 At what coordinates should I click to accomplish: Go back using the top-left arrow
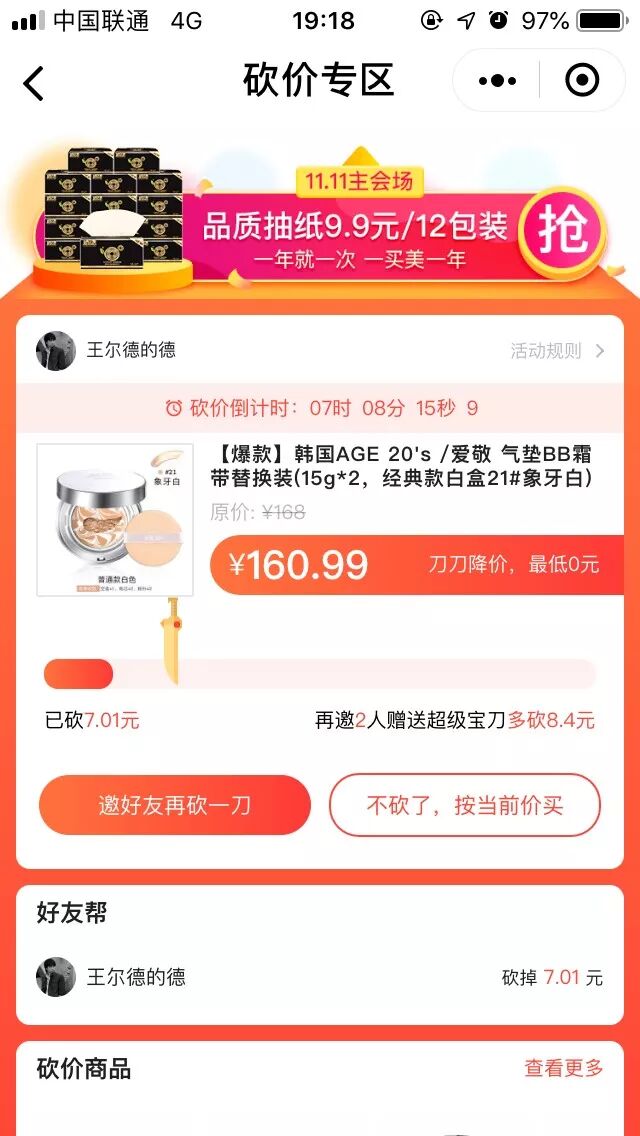click(34, 83)
